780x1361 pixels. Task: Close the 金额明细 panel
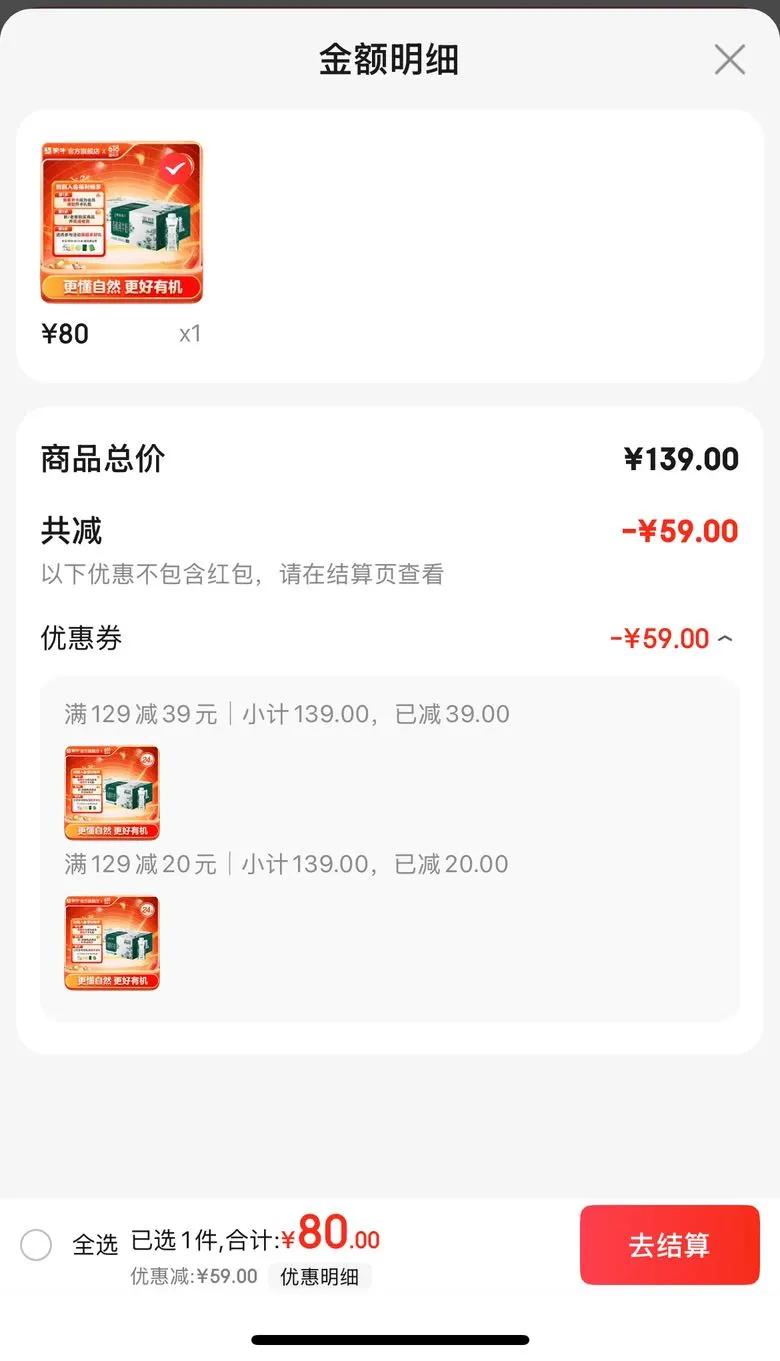pos(729,60)
